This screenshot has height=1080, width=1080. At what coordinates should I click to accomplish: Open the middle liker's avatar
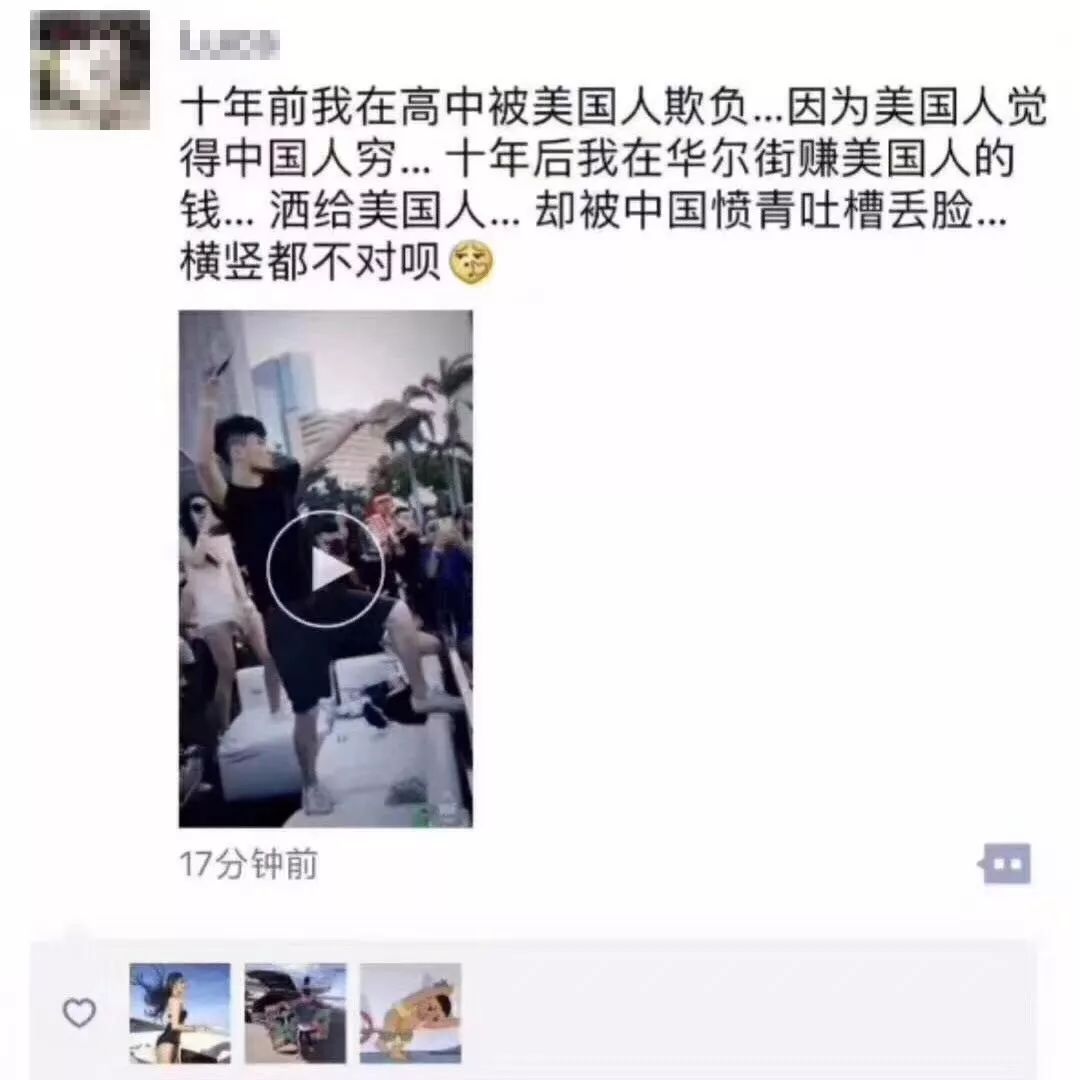pos(295,1012)
